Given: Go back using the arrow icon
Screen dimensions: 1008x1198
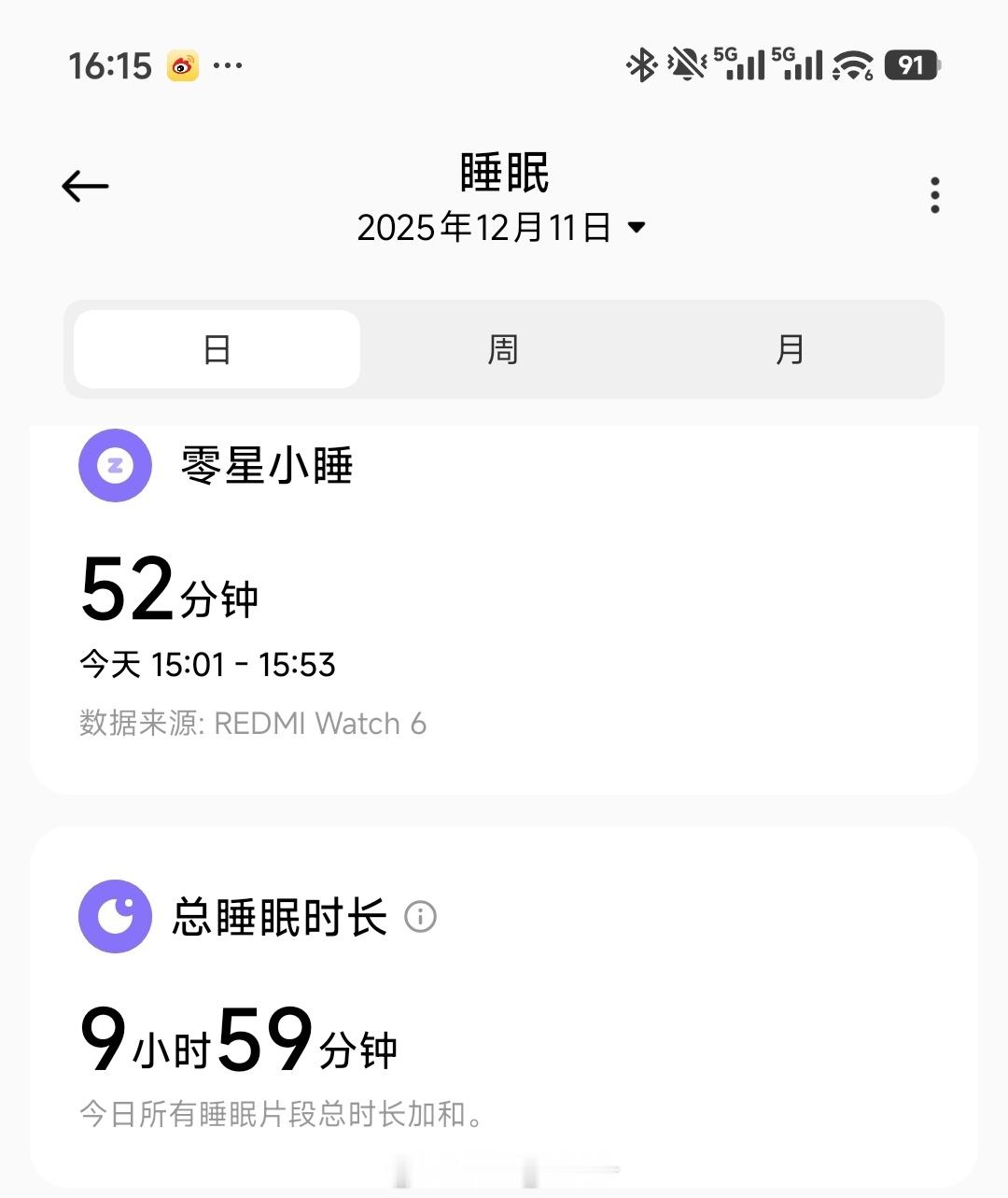Looking at the screenshot, I should click(x=85, y=187).
